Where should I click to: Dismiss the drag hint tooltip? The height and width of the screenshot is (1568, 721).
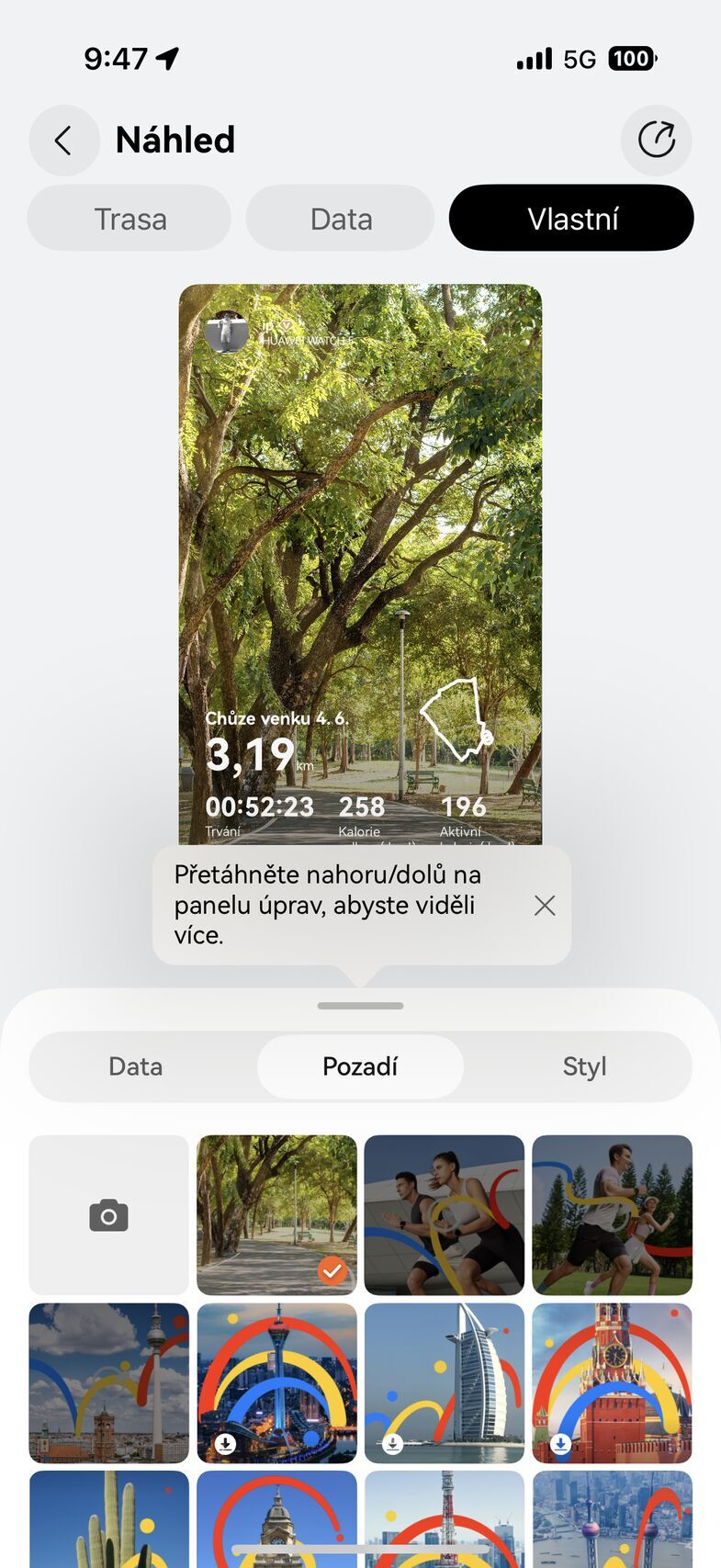click(x=544, y=905)
